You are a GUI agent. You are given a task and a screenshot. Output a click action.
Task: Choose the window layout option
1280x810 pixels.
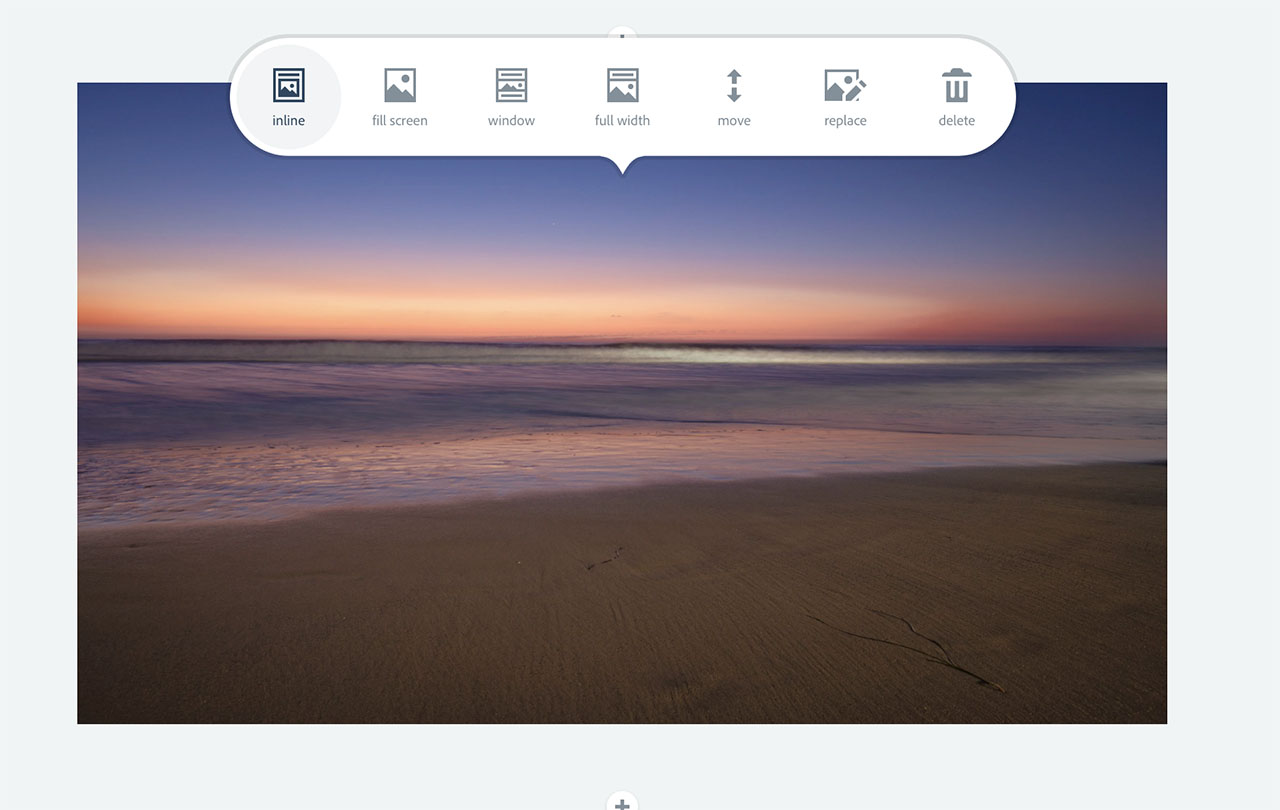(511, 97)
